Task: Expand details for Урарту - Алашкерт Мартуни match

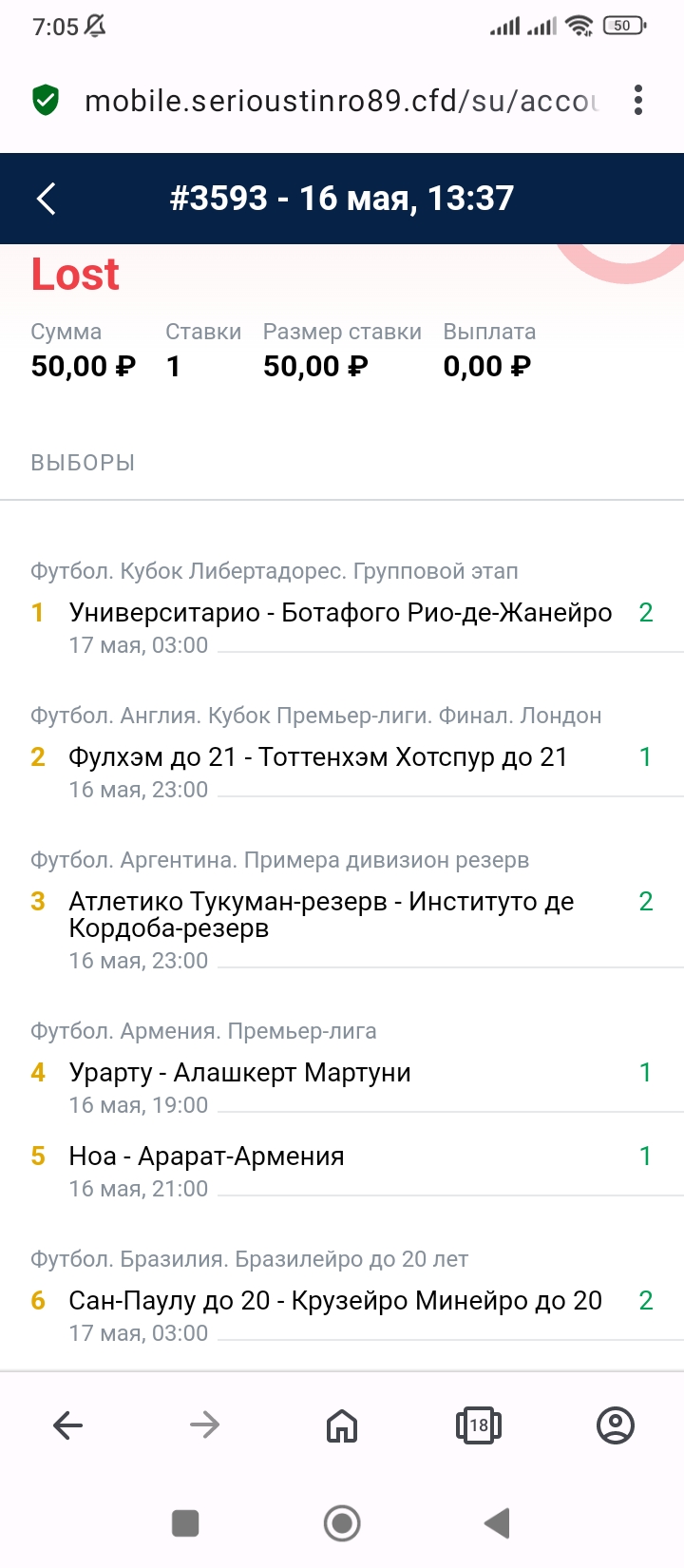Action: tap(239, 1072)
